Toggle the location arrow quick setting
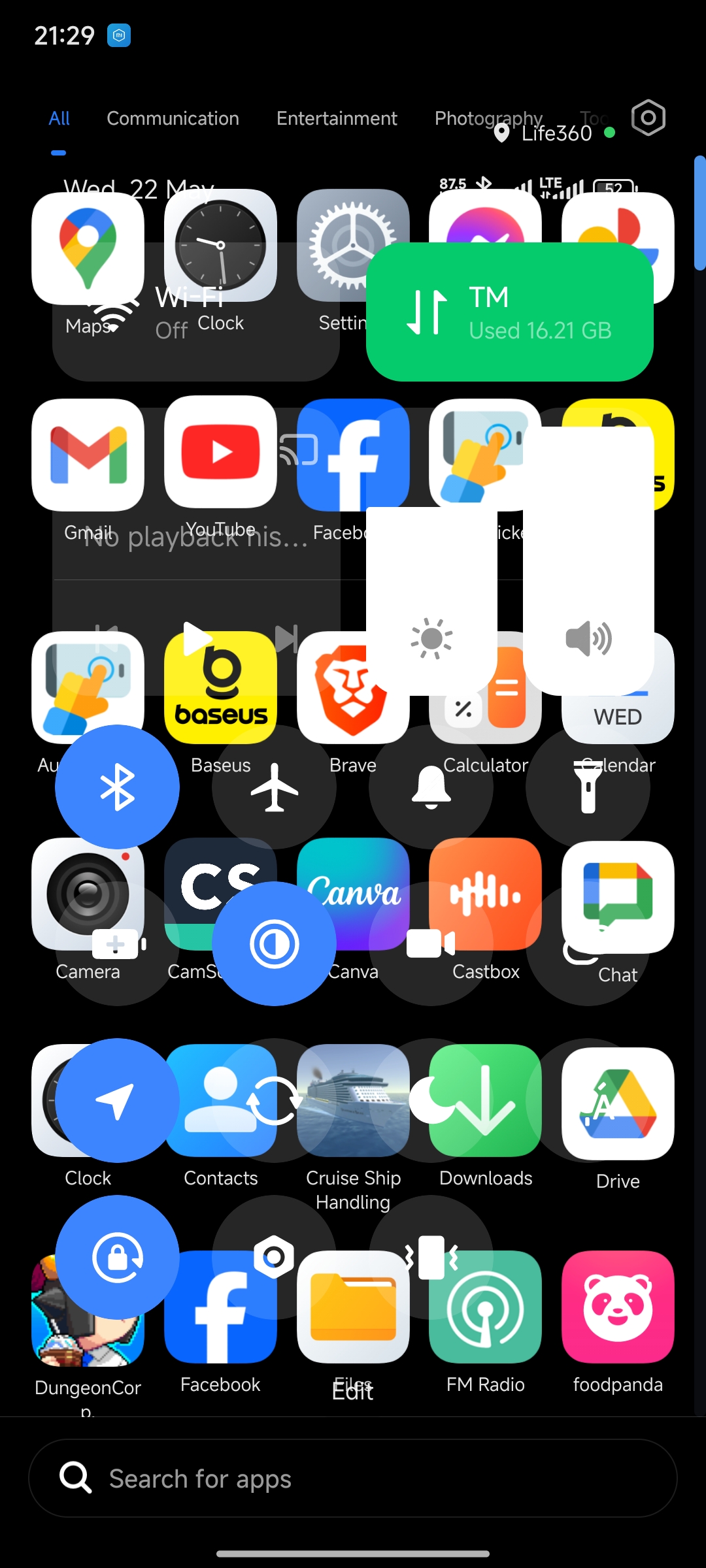 point(117,1100)
